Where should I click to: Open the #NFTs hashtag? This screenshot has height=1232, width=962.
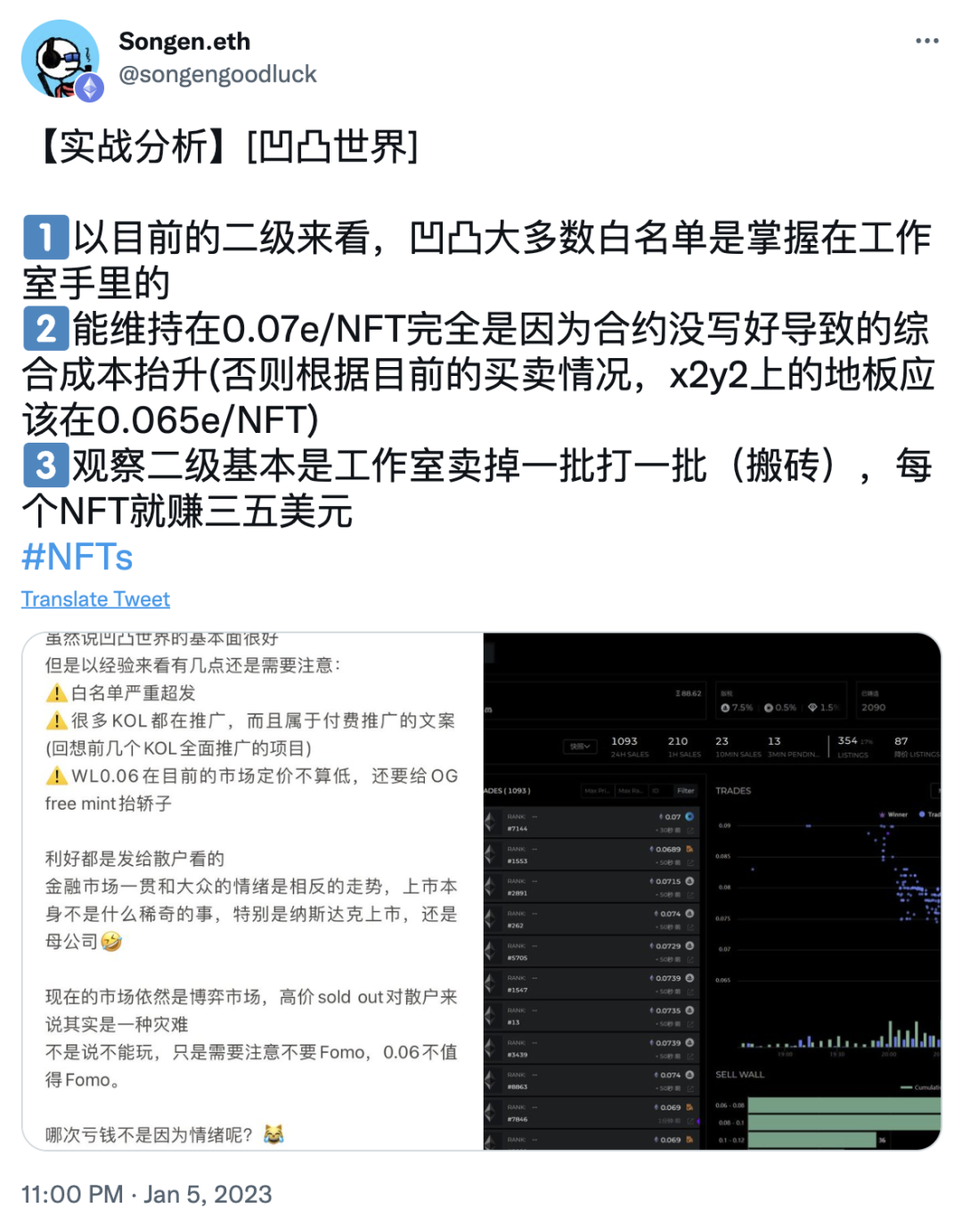click(x=77, y=557)
